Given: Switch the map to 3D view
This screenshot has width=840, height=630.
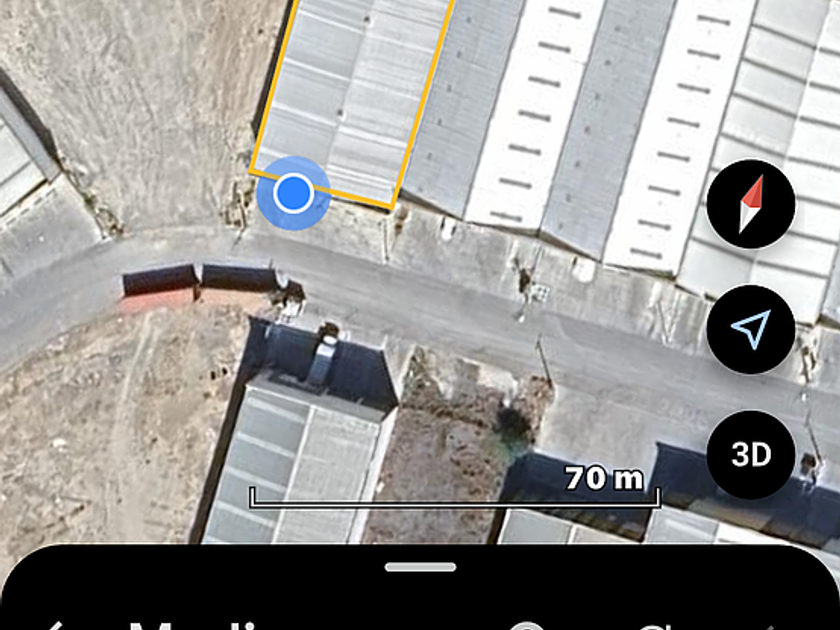Looking at the screenshot, I should (751, 455).
